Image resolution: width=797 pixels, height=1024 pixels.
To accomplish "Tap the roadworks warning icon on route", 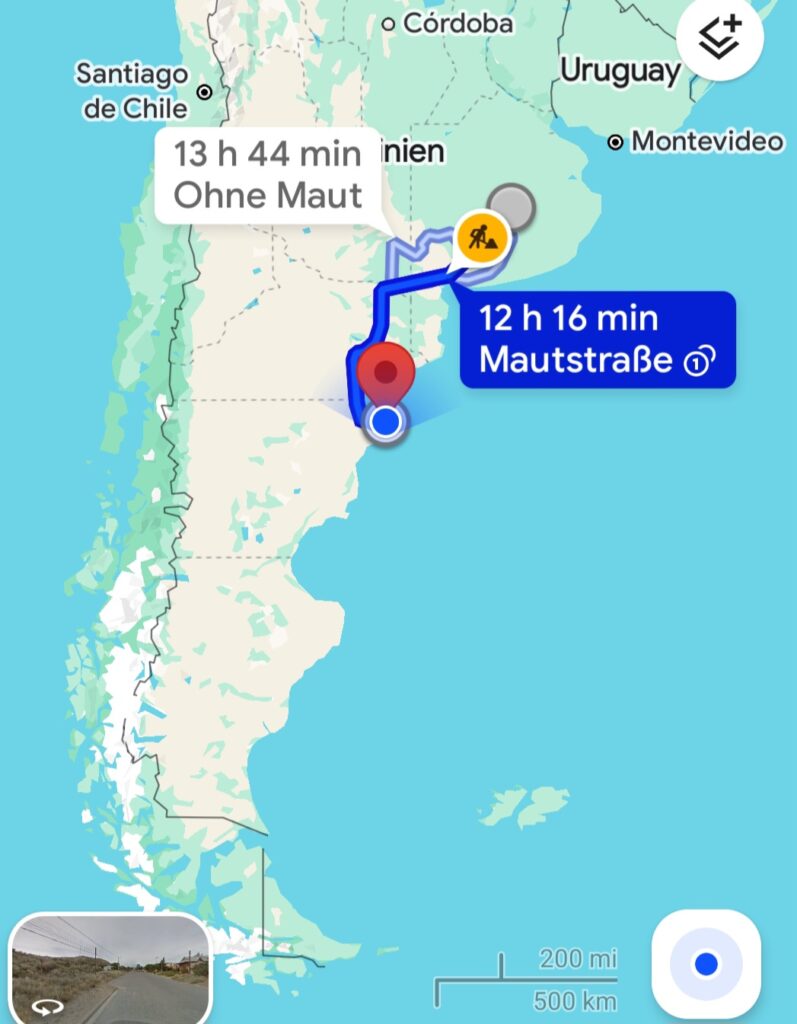I will pyautogui.click(x=482, y=238).
